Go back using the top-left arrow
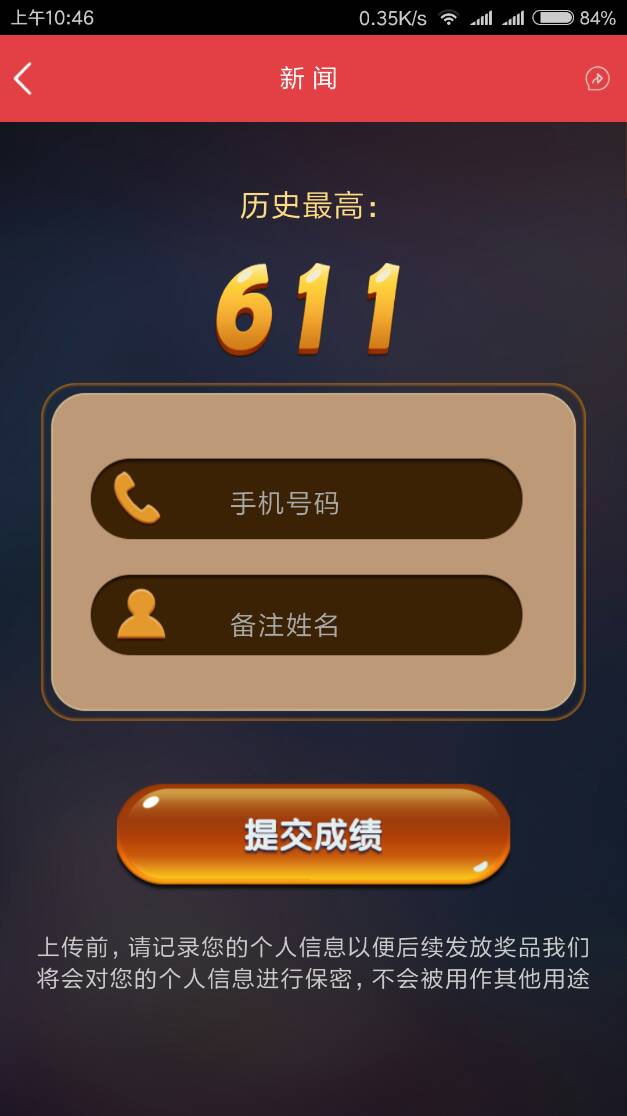 [23, 79]
